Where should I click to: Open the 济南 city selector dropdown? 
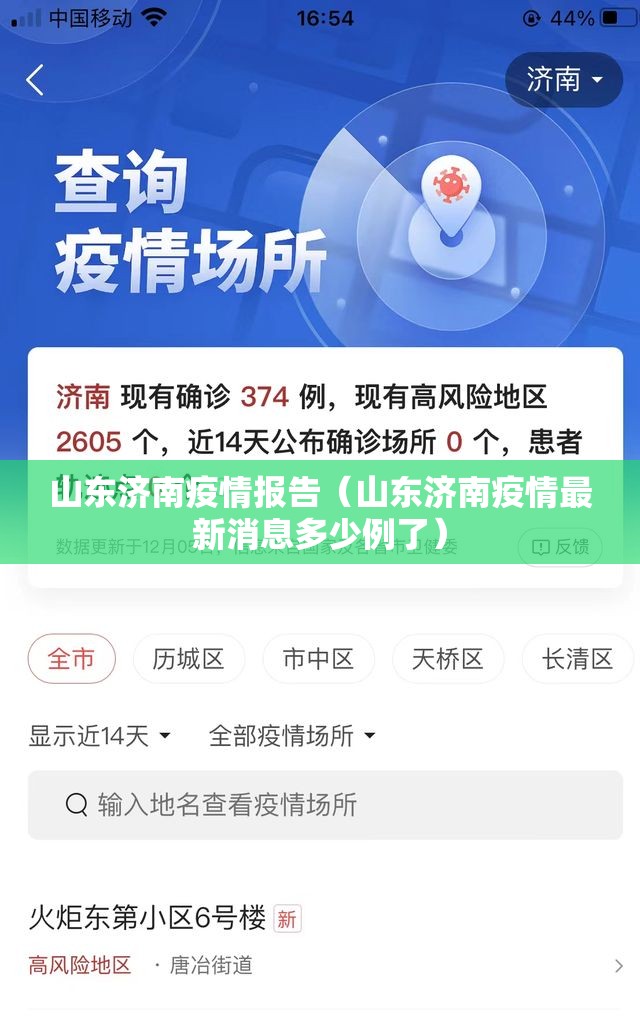(x=564, y=80)
